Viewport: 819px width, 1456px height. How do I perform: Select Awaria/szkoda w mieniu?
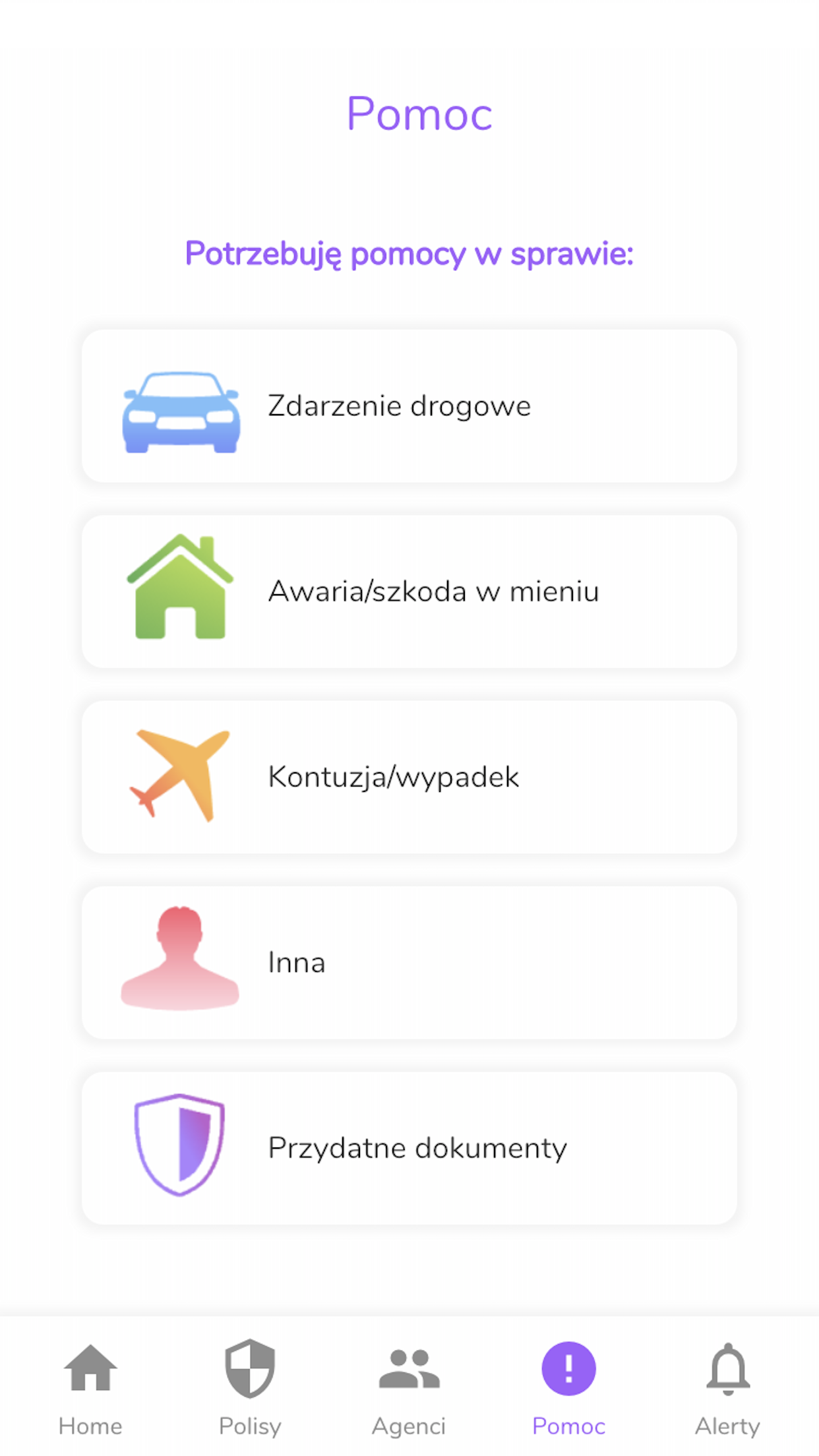click(409, 591)
